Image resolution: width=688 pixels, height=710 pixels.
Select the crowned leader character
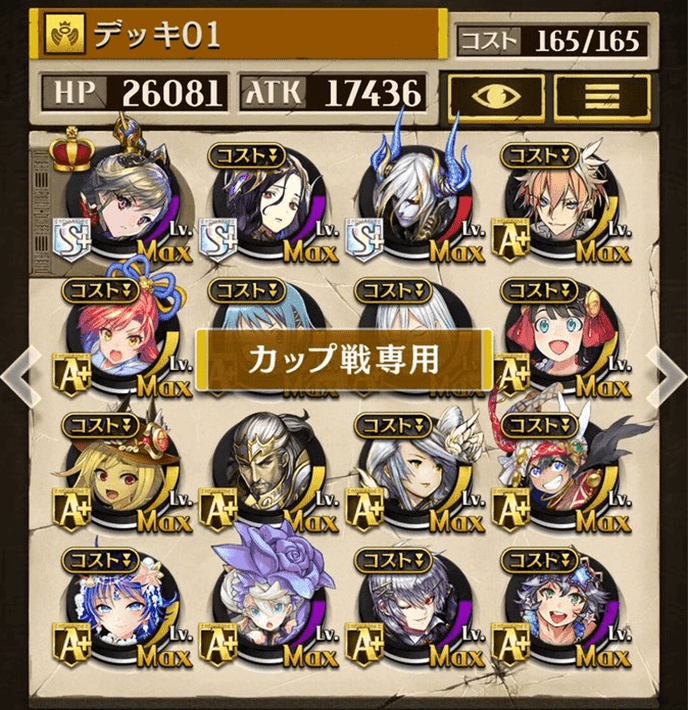click(112, 198)
